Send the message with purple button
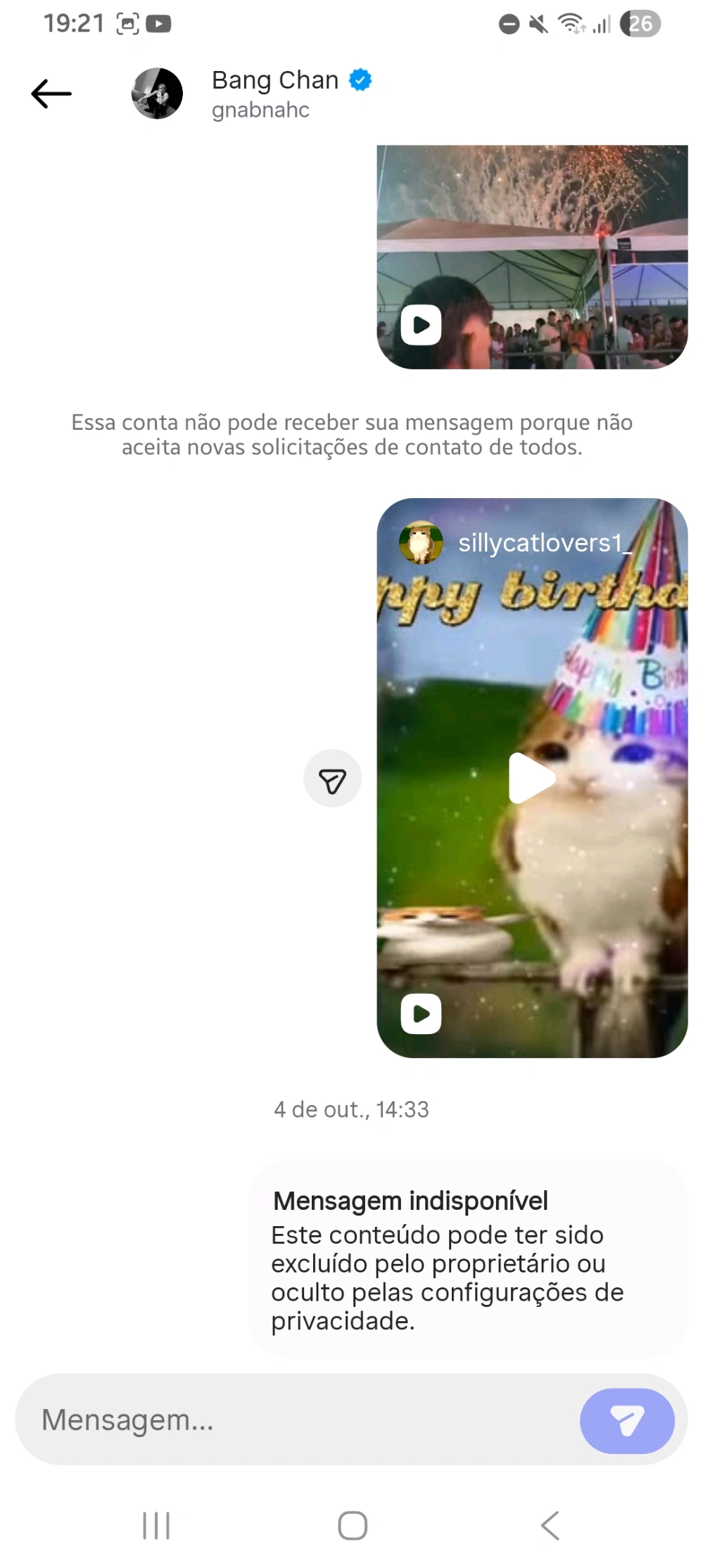Viewport: 703px width, 1568px height. coord(626,1420)
